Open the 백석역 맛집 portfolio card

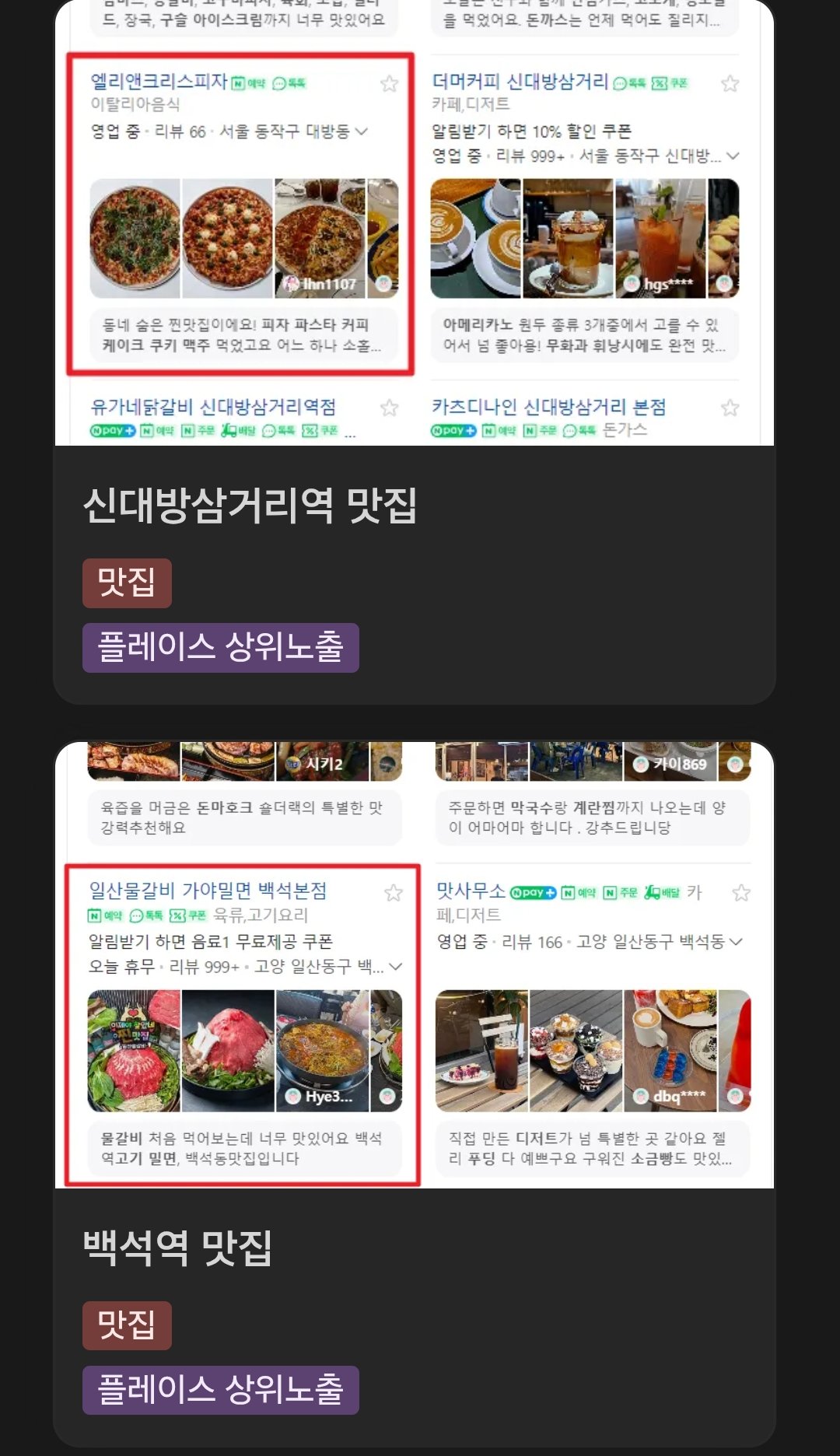coord(177,1248)
